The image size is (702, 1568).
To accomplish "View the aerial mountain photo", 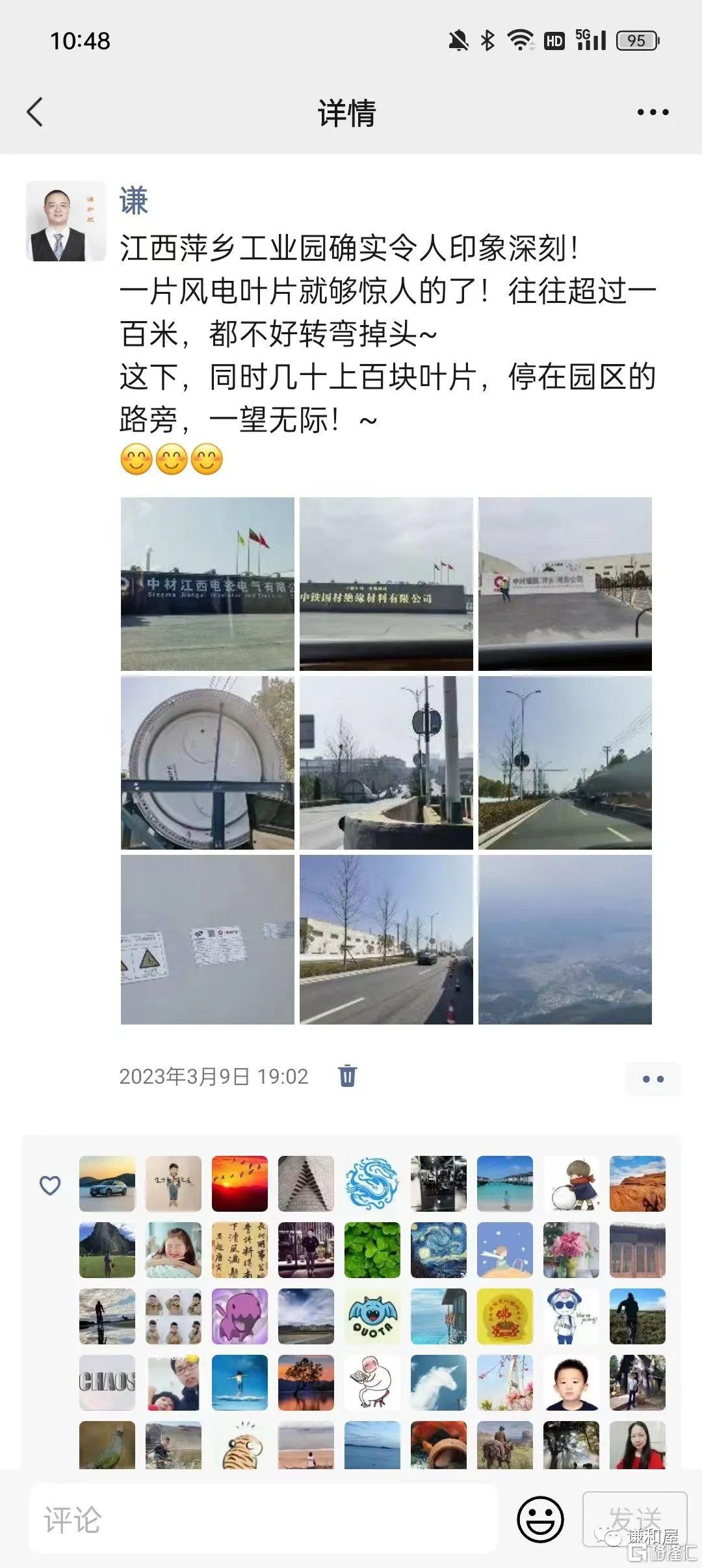I will (x=565, y=939).
